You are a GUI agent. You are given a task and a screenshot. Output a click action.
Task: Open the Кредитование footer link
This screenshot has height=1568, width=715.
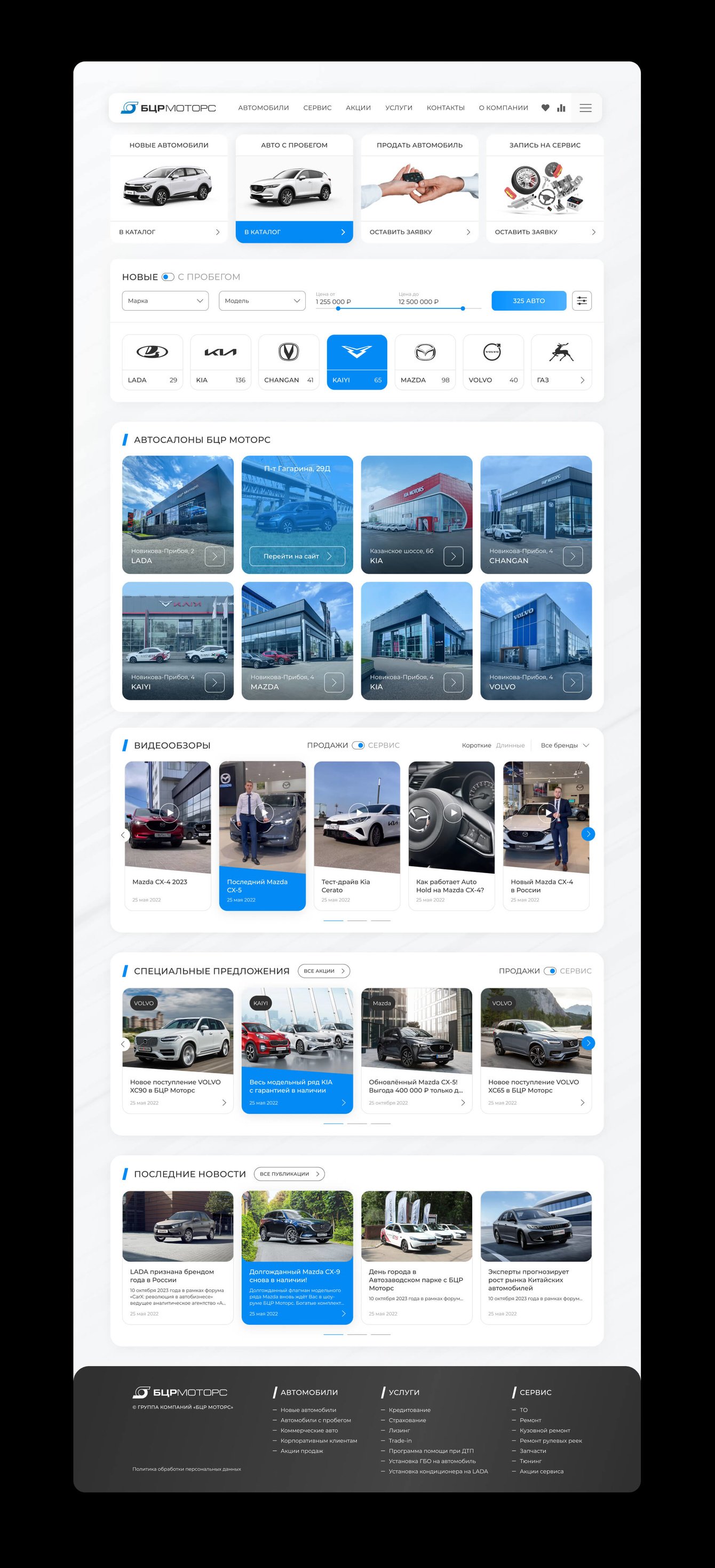click(409, 1409)
